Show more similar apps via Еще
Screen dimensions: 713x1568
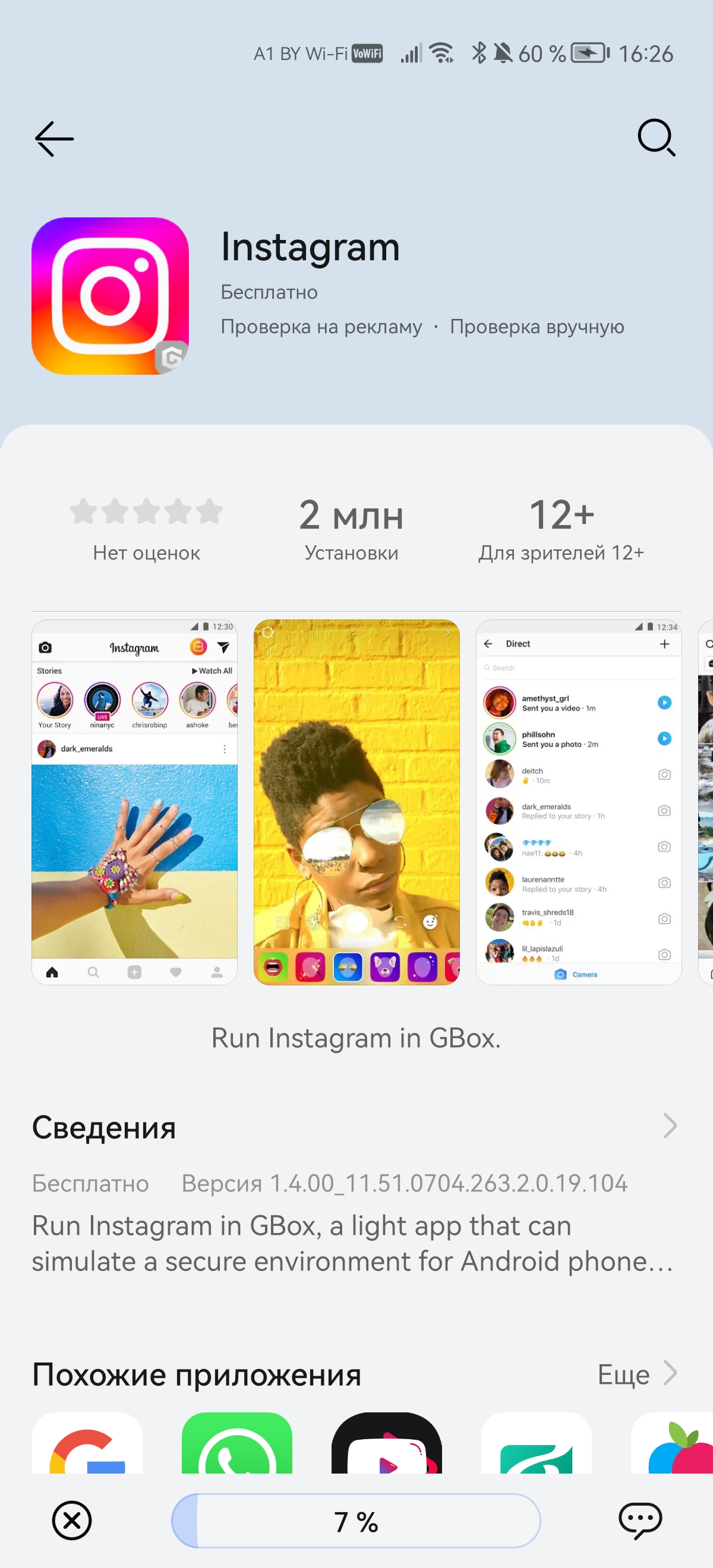pos(636,1374)
